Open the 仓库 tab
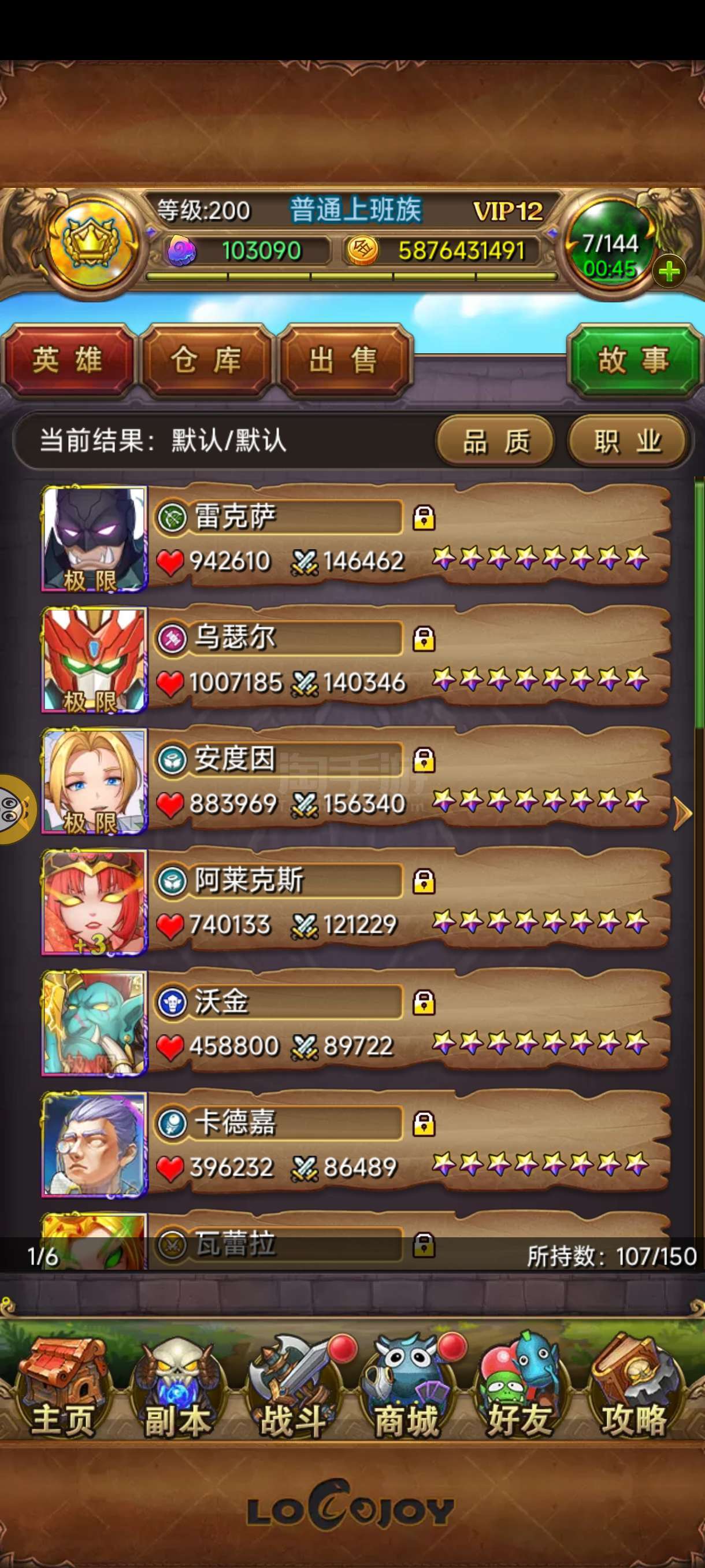Image resolution: width=705 pixels, height=1568 pixels. tap(206, 360)
